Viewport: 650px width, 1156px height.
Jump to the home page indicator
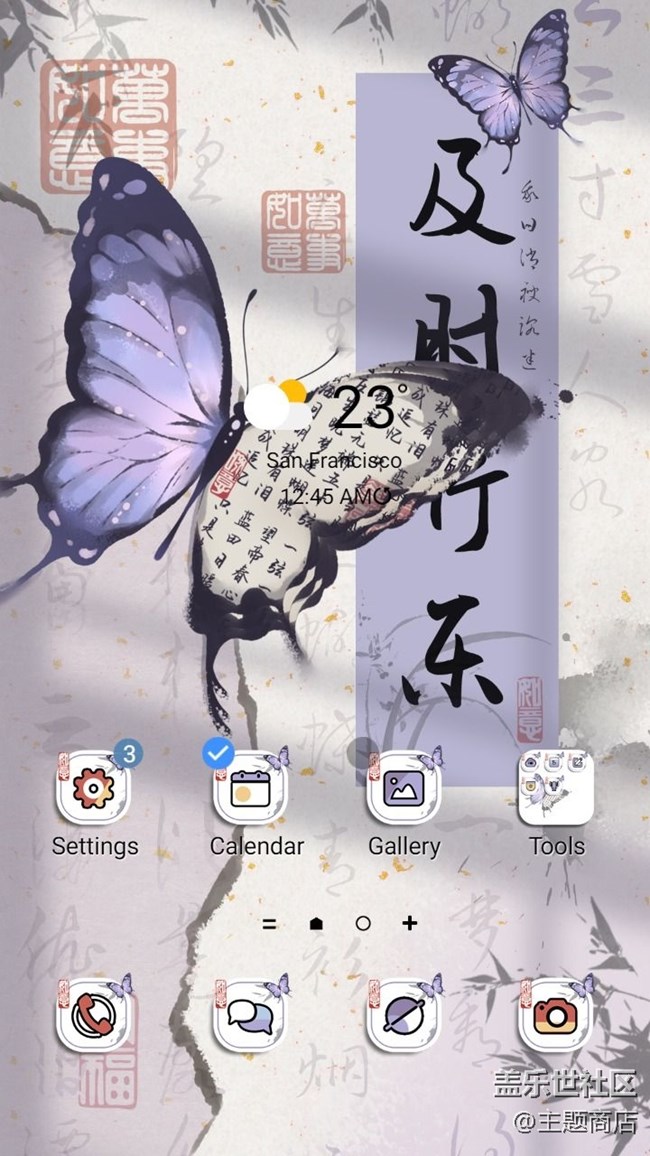tap(317, 924)
